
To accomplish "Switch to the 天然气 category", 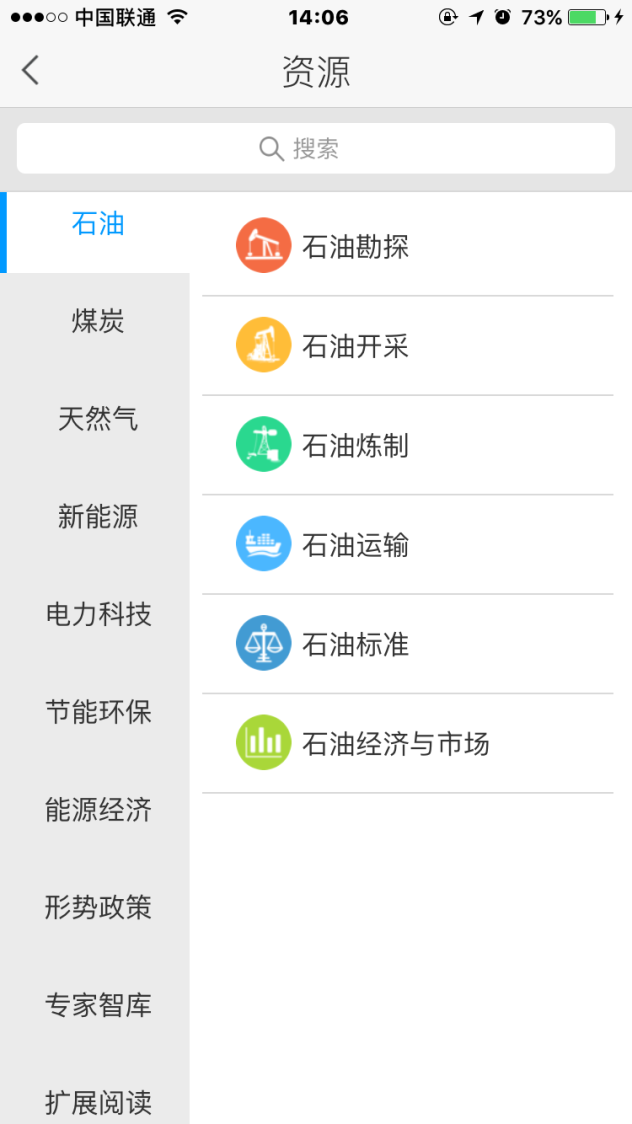I will [x=97, y=419].
